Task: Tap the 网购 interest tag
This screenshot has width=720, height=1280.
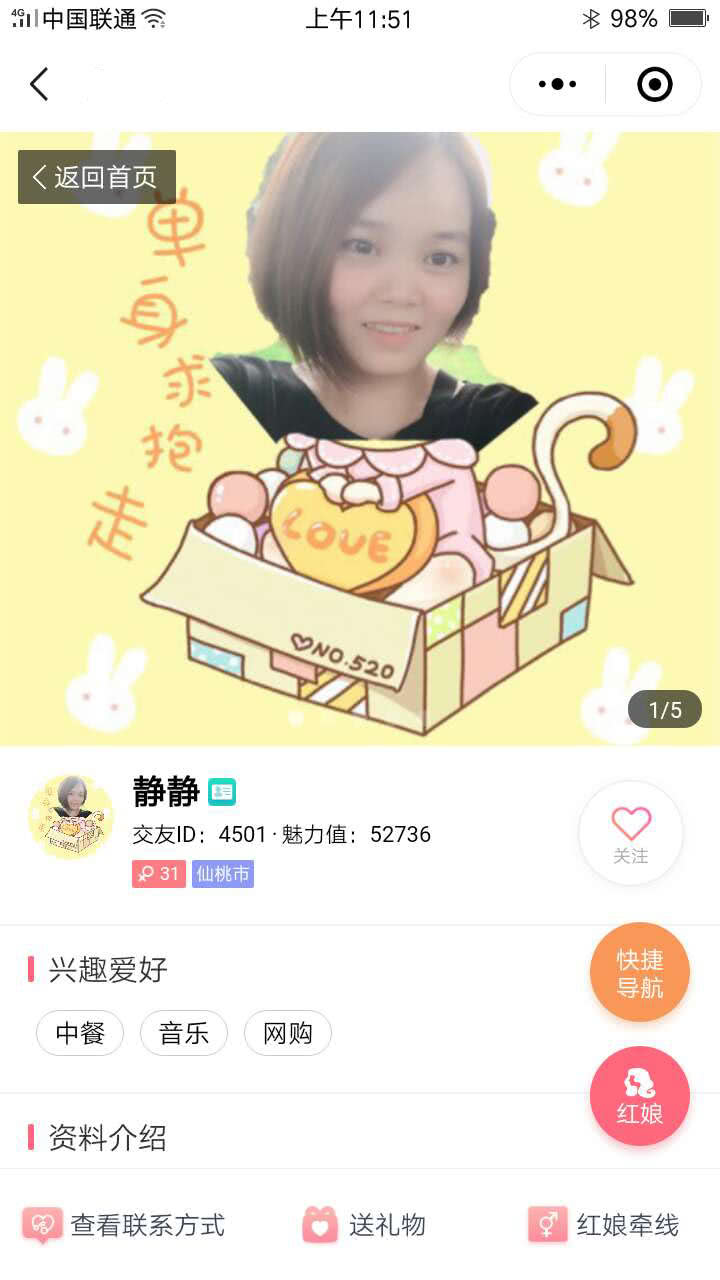Action: tap(287, 1033)
